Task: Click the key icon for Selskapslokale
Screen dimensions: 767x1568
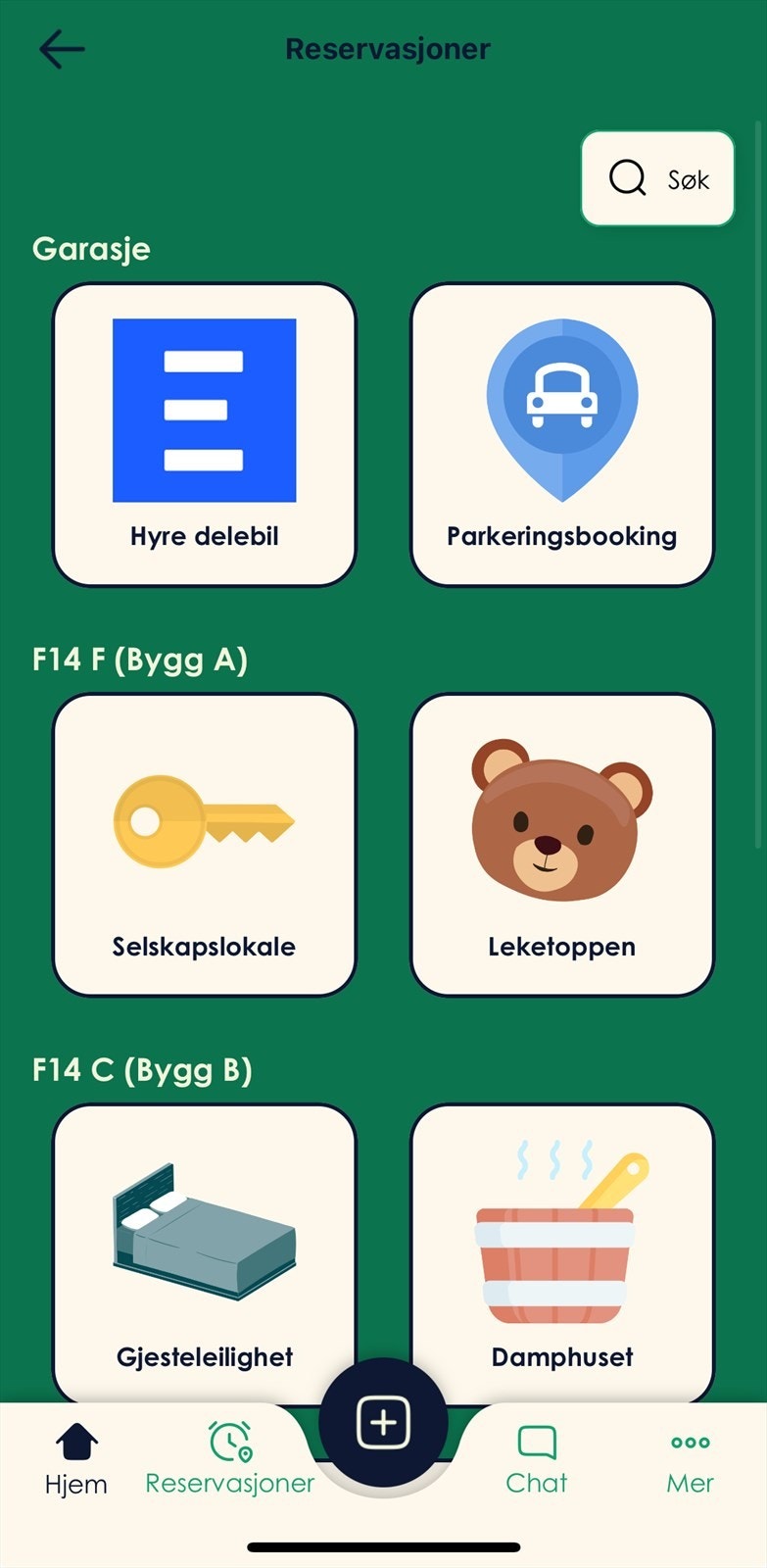Action: click(x=203, y=821)
